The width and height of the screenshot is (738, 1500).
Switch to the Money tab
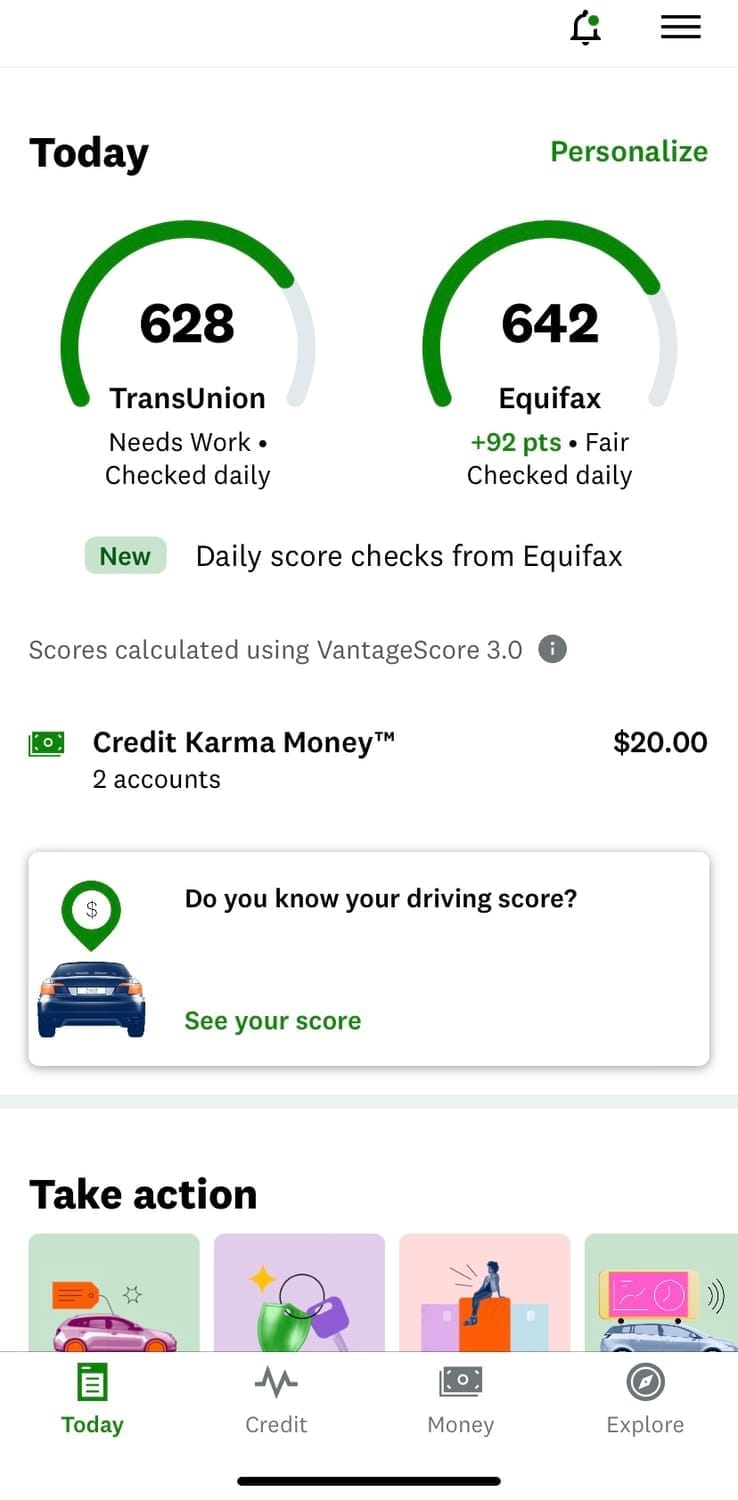point(460,1400)
